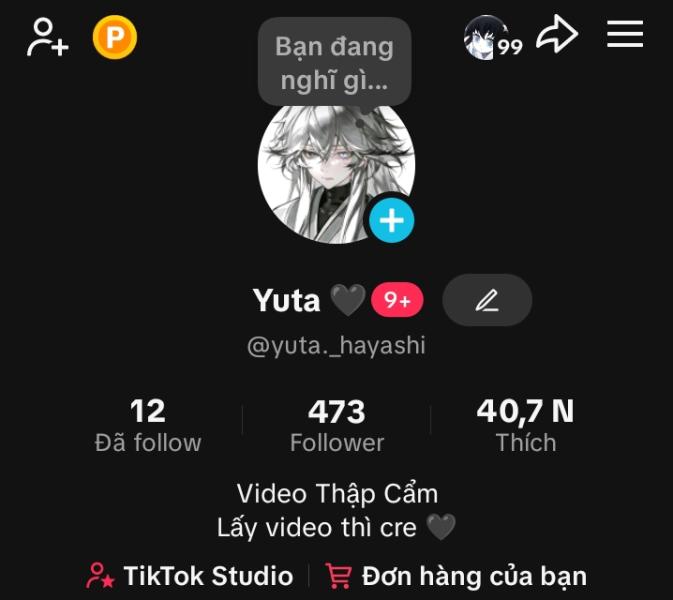Open the add friends icon
The width and height of the screenshot is (673, 600).
coord(47,38)
